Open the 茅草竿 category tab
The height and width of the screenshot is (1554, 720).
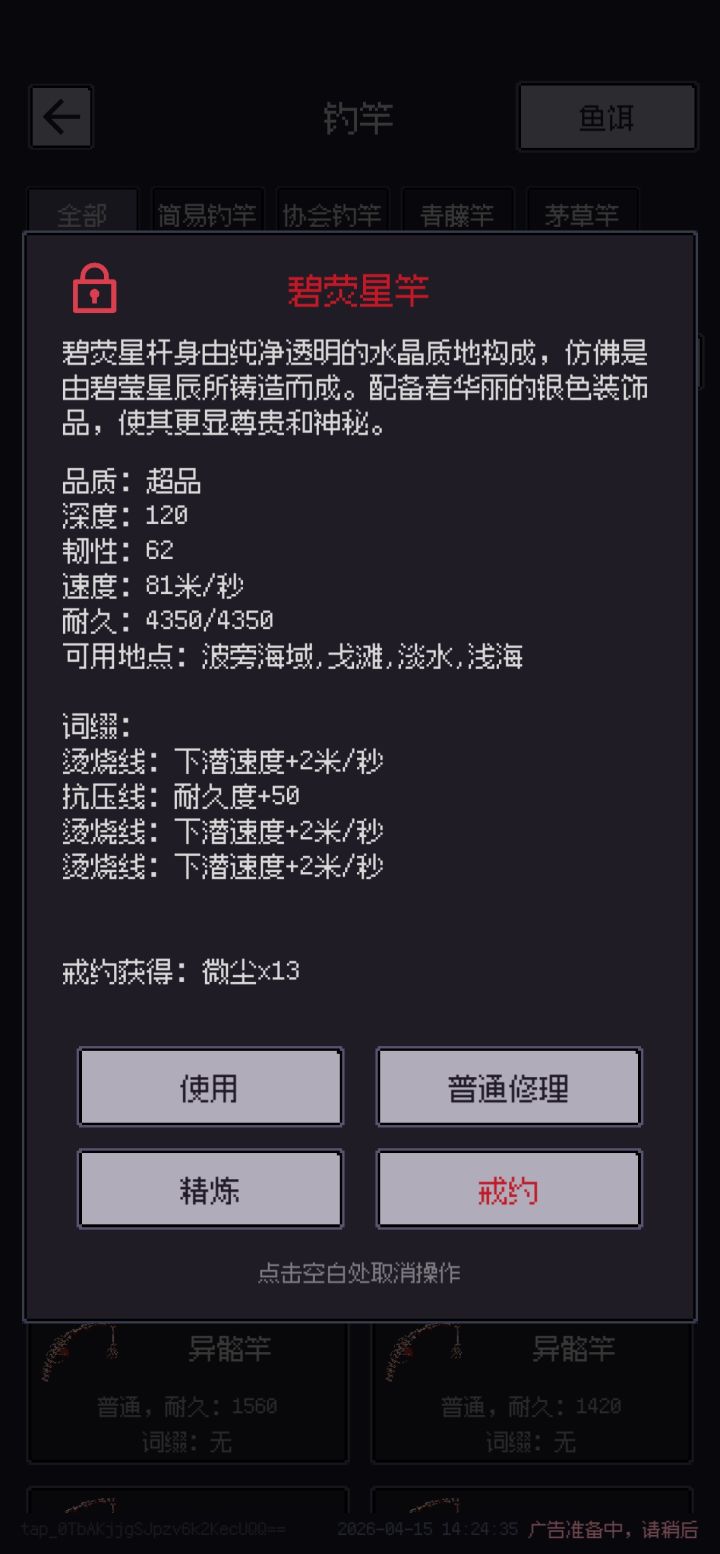coord(580,212)
